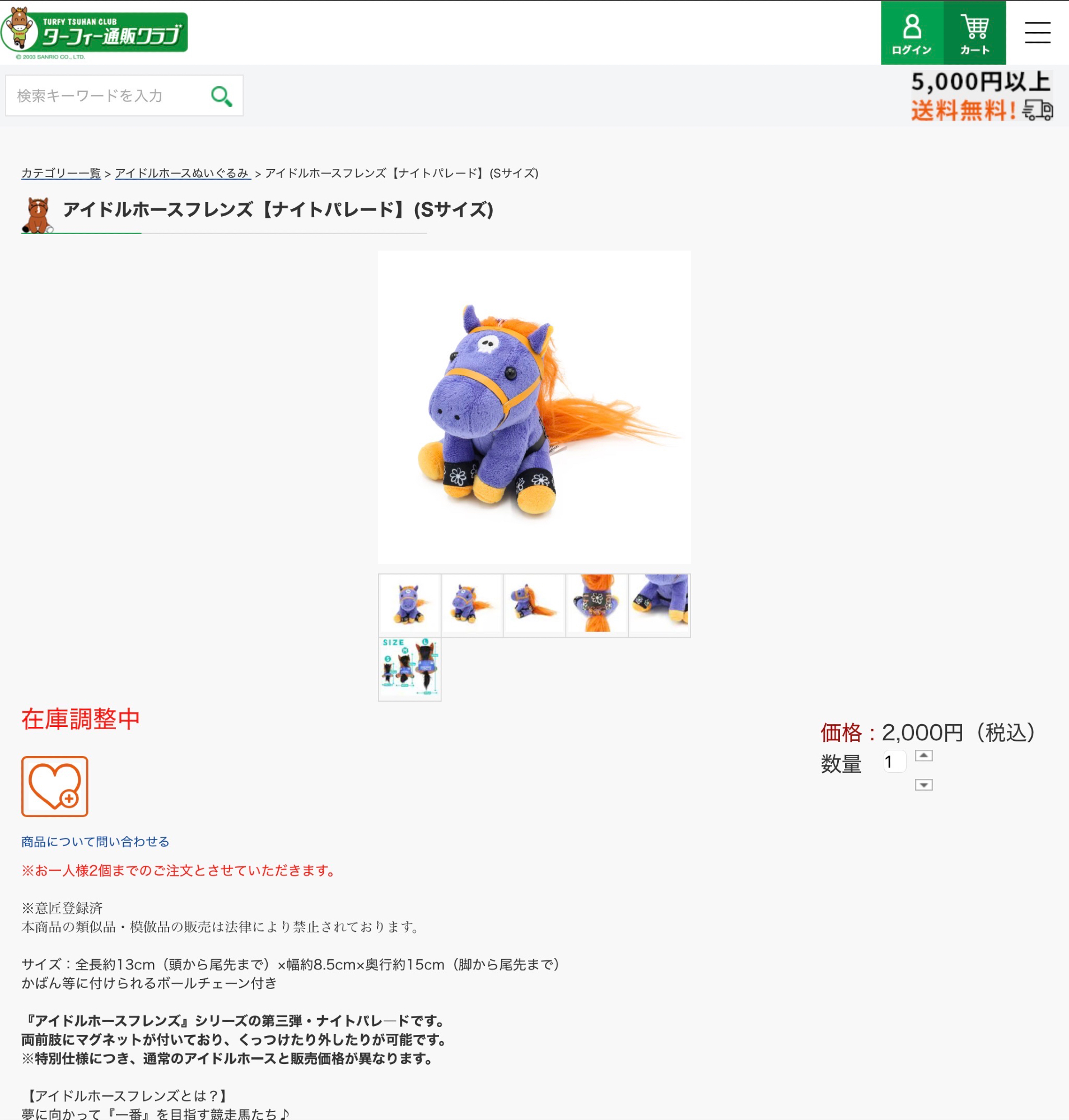Open the カテゴリー一覧 breadcrumb link

(61, 173)
